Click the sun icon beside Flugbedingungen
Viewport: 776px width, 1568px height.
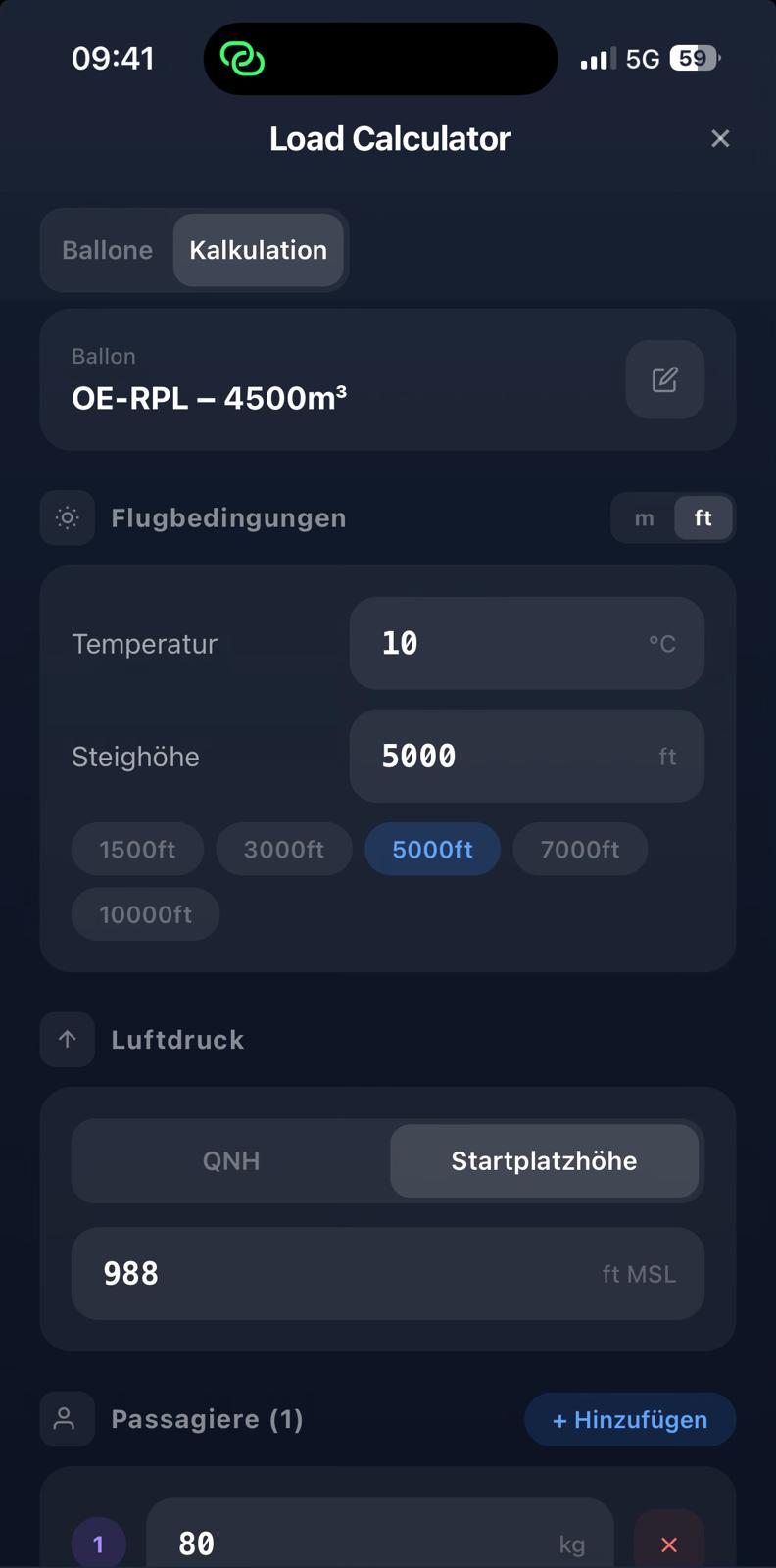tap(67, 517)
